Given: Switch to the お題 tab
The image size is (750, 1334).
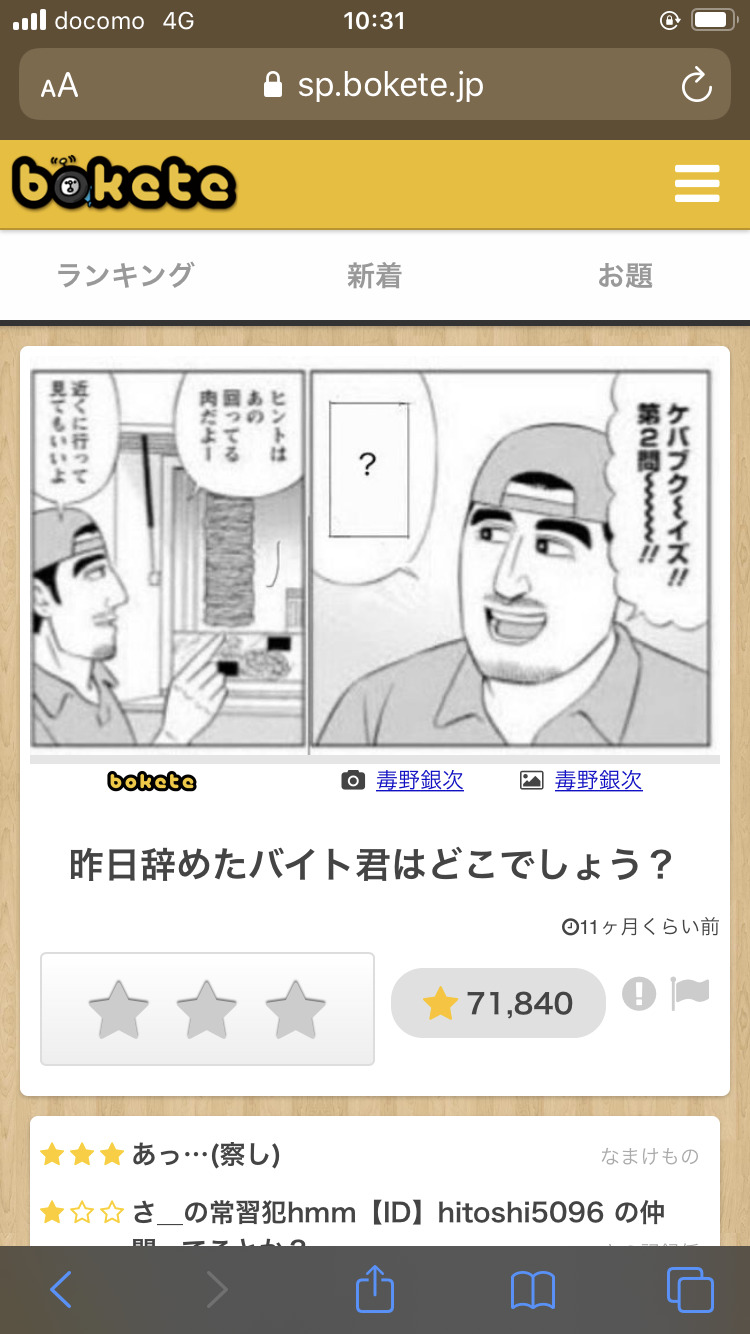Looking at the screenshot, I should point(625,275).
